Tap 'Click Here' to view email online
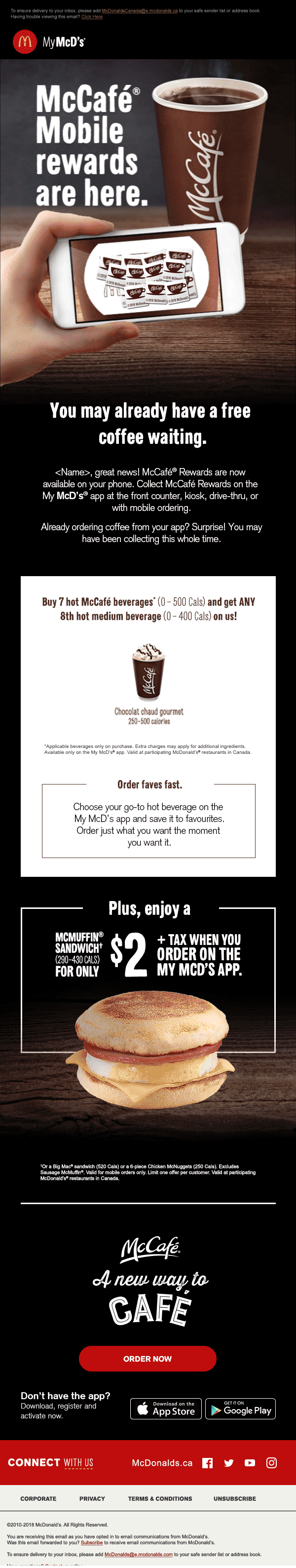Screen dimensions: 296x1568 [92, 16]
